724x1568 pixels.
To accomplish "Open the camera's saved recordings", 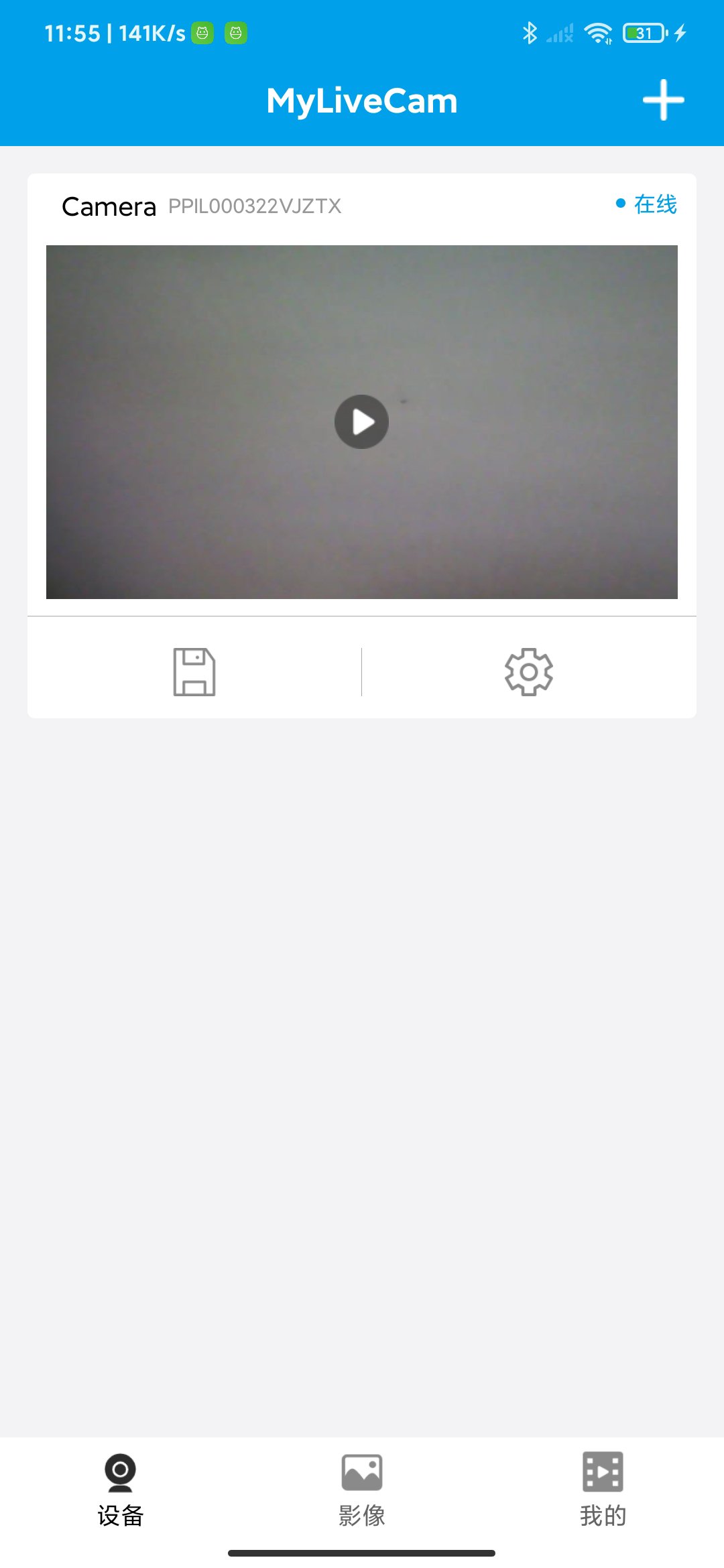I will pos(194,671).
